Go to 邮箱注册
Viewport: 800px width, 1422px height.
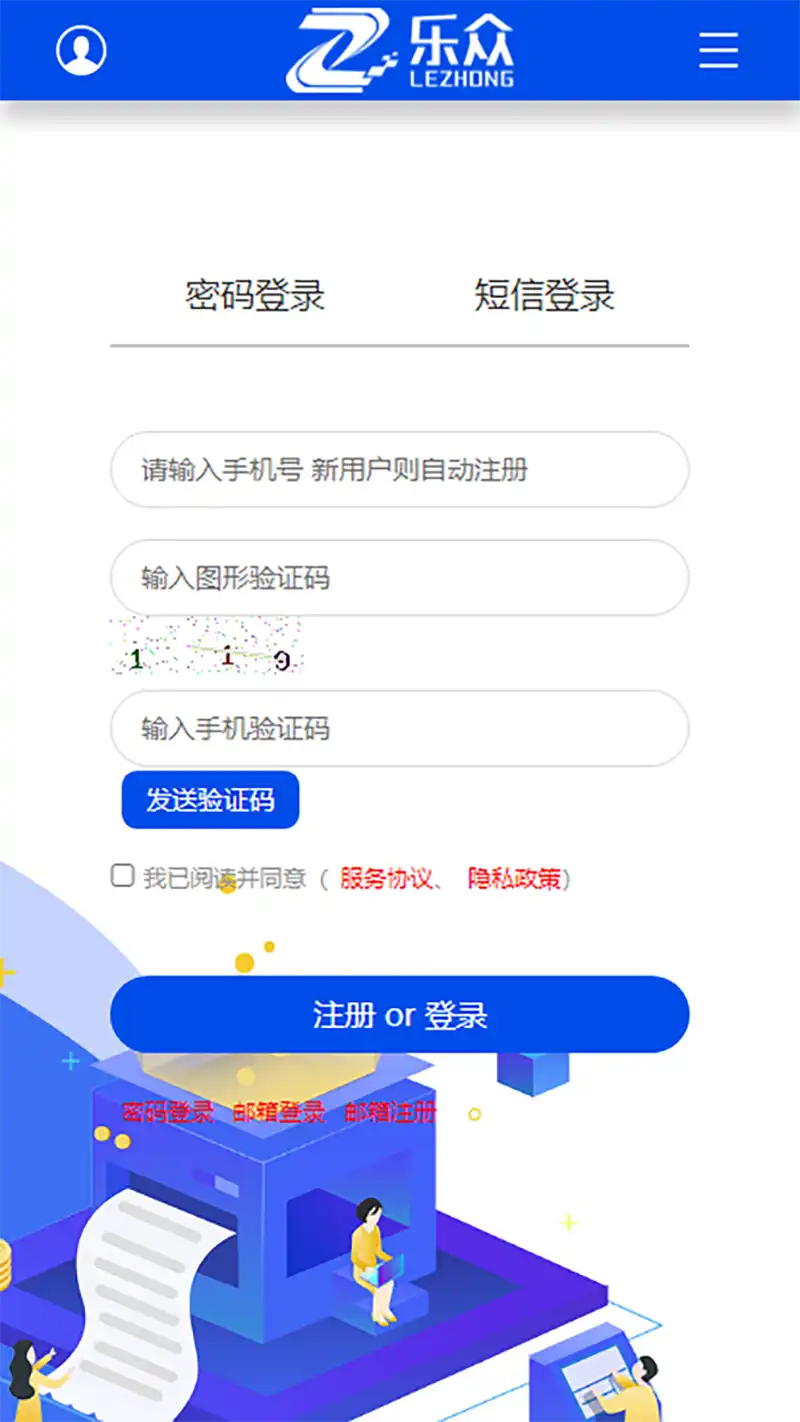(390, 1112)
